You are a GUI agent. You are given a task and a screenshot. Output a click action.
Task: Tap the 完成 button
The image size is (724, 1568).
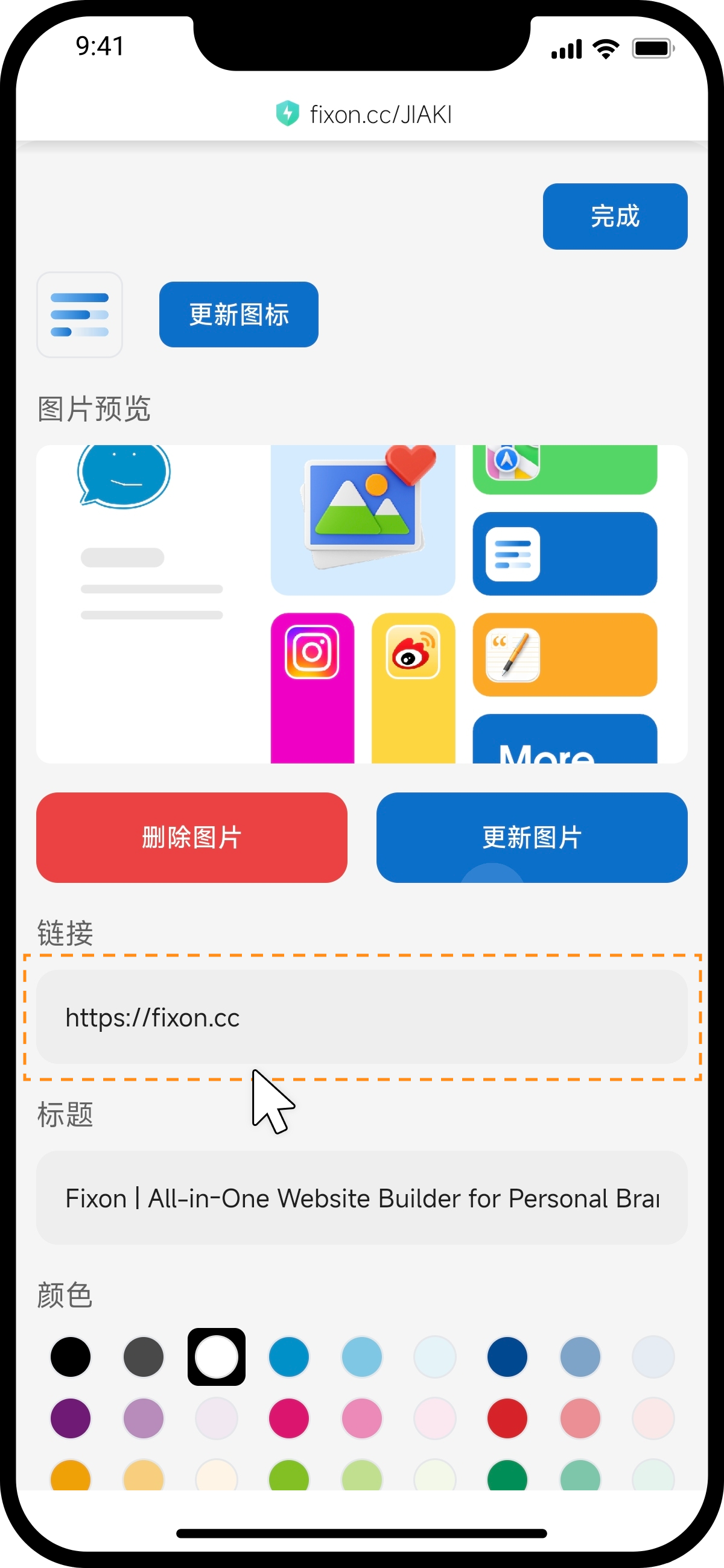click(614, 216)
